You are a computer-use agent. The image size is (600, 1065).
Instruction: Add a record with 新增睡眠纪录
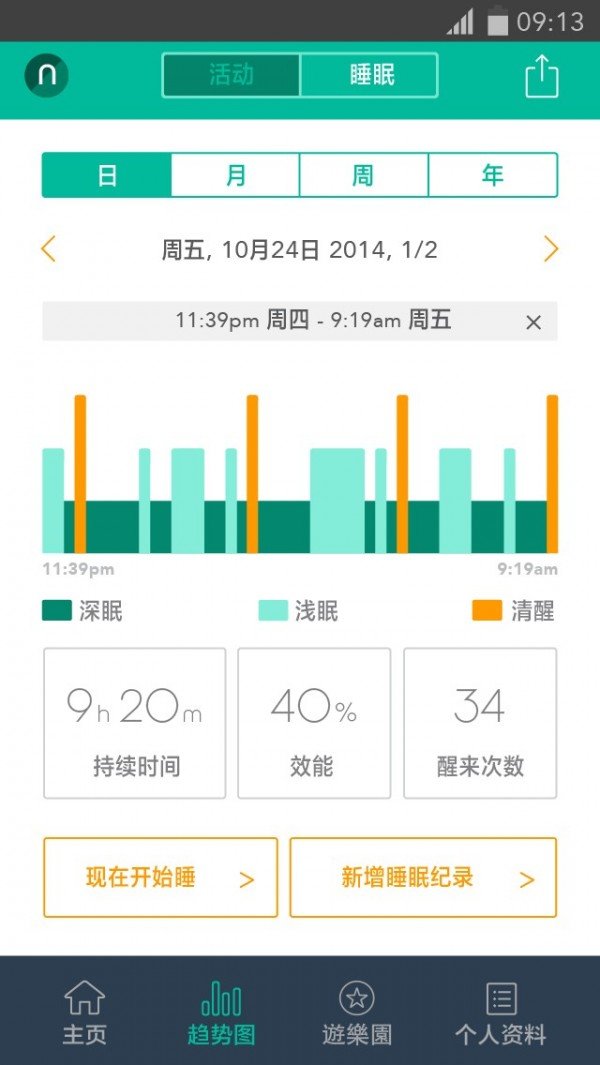pos(423,878)
